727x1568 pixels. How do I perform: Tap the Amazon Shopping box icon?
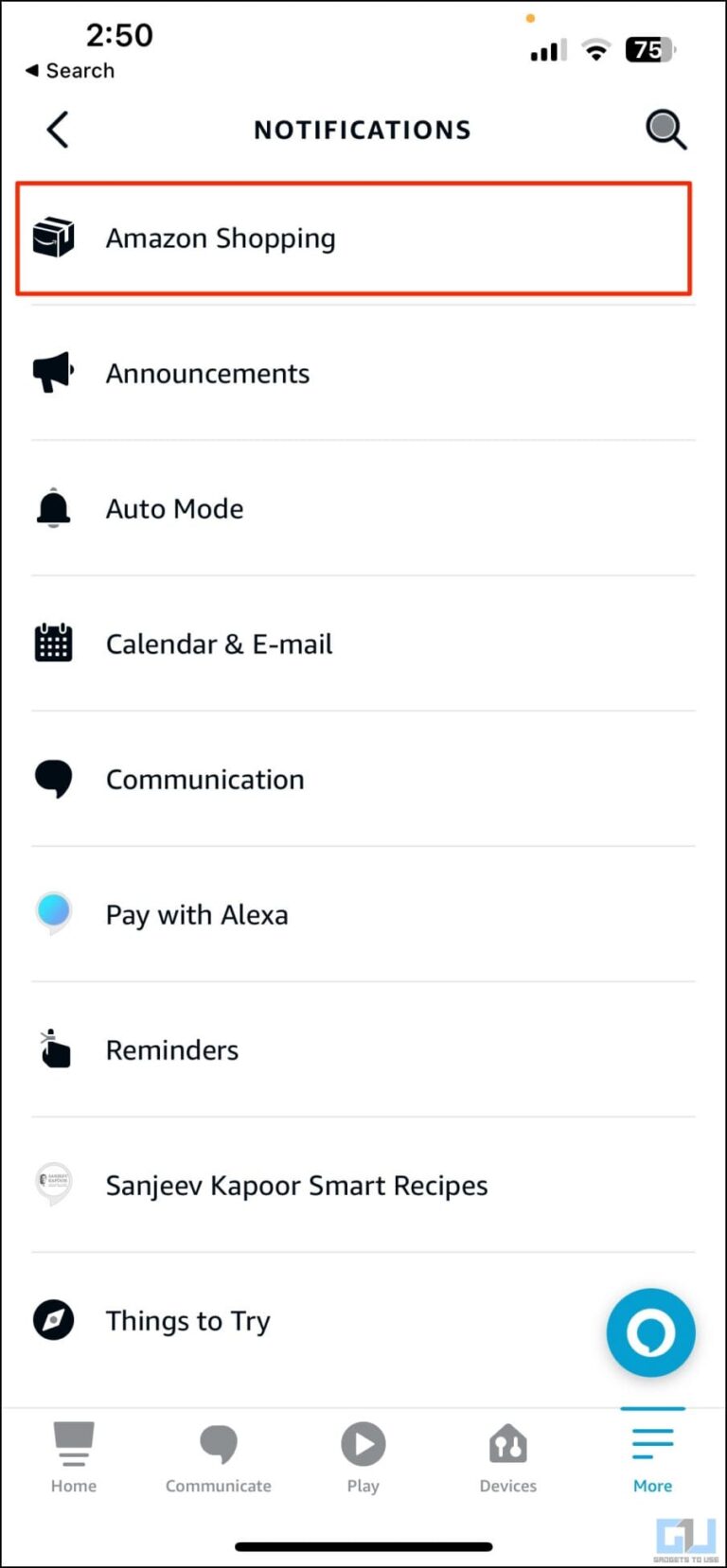54,236
